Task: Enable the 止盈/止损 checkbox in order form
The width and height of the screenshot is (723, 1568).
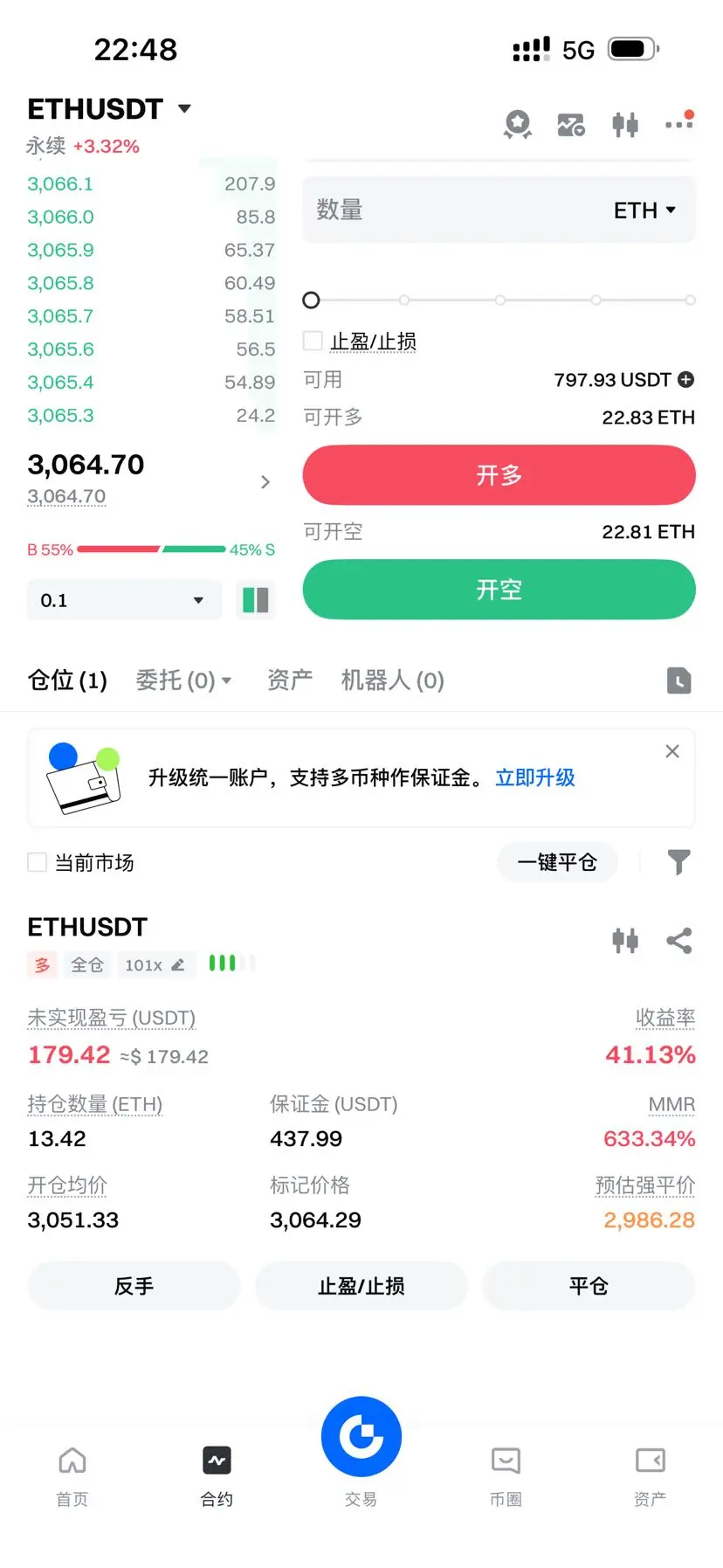Action: pos(313,341)
